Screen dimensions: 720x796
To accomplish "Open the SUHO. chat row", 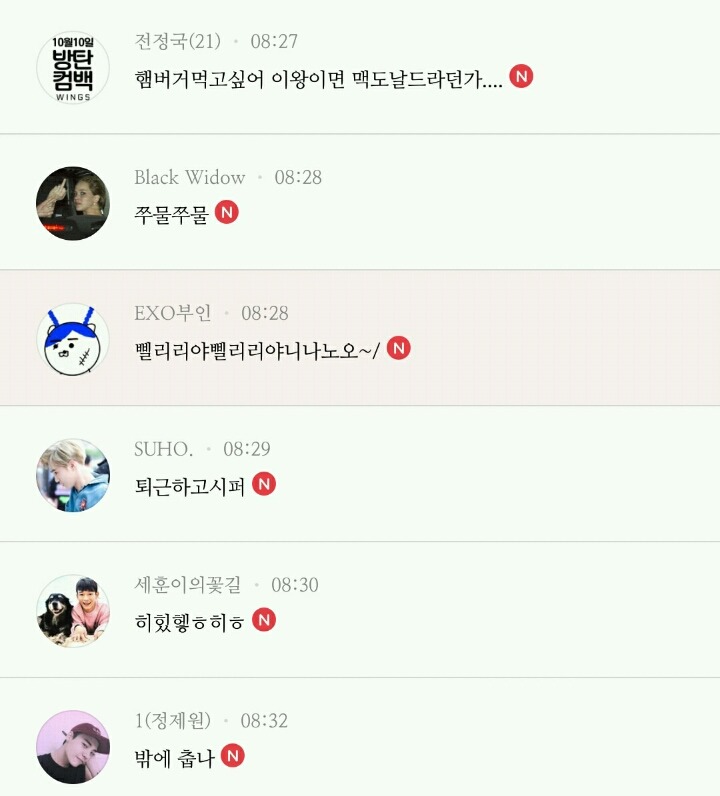I will point(360,474).
